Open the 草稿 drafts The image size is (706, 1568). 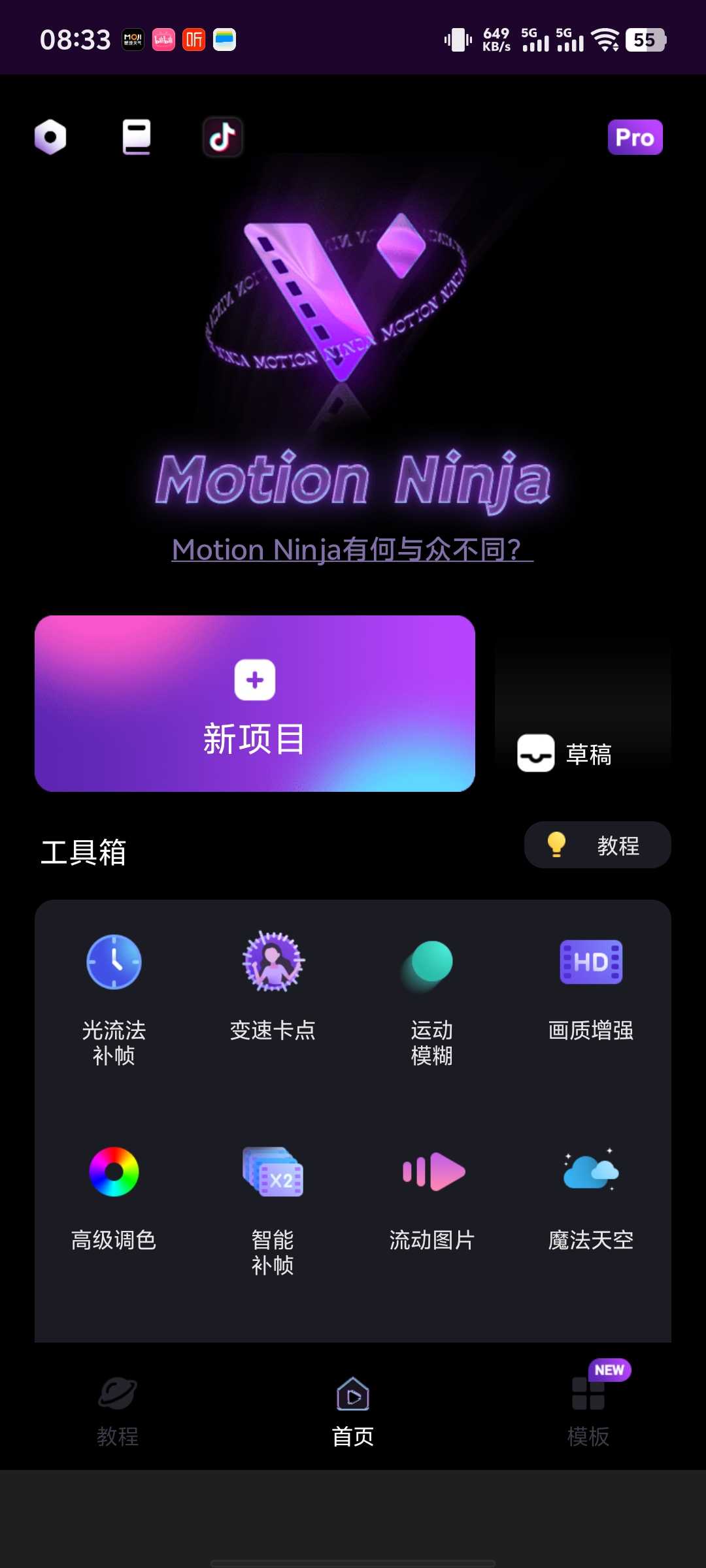coord(583,753)
